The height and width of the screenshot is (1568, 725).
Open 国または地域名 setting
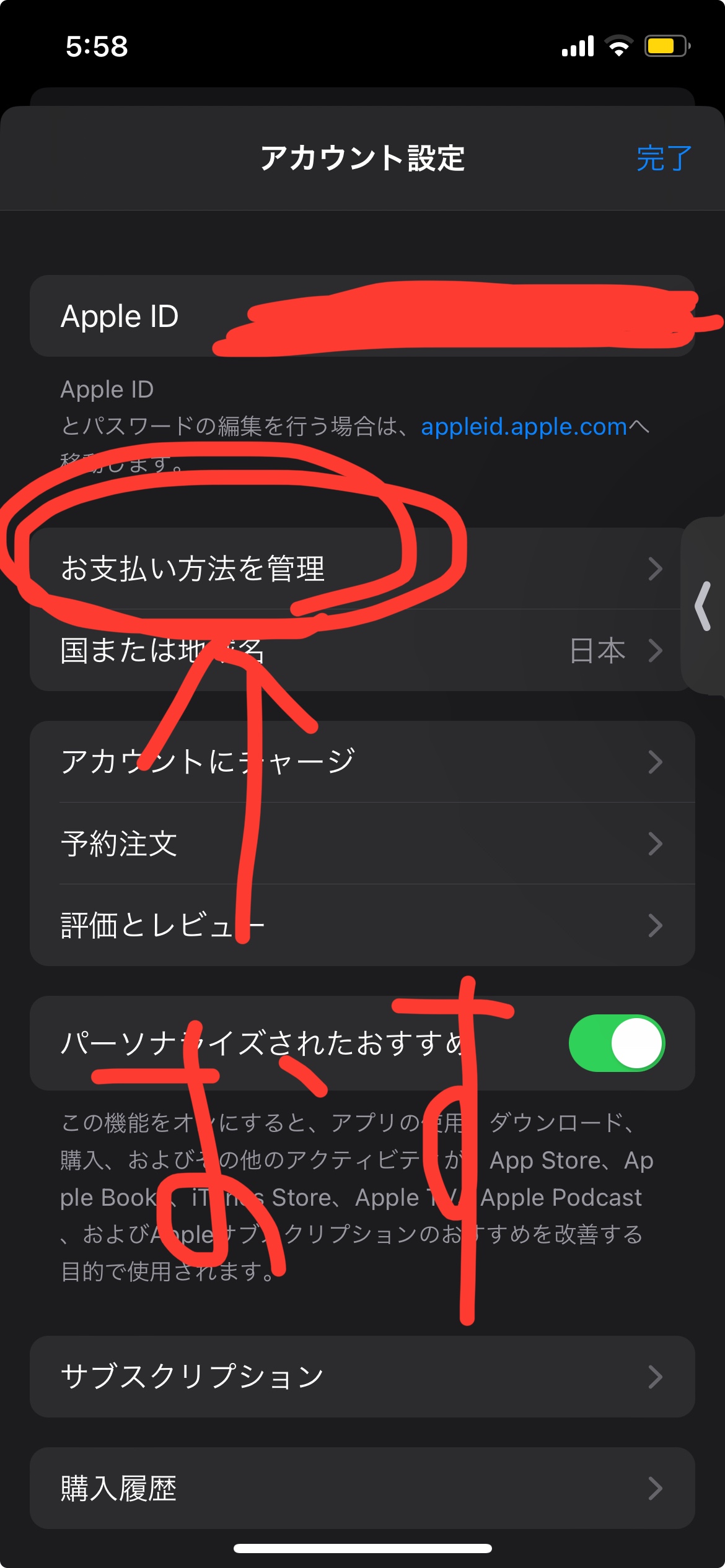tap(362, 650)
